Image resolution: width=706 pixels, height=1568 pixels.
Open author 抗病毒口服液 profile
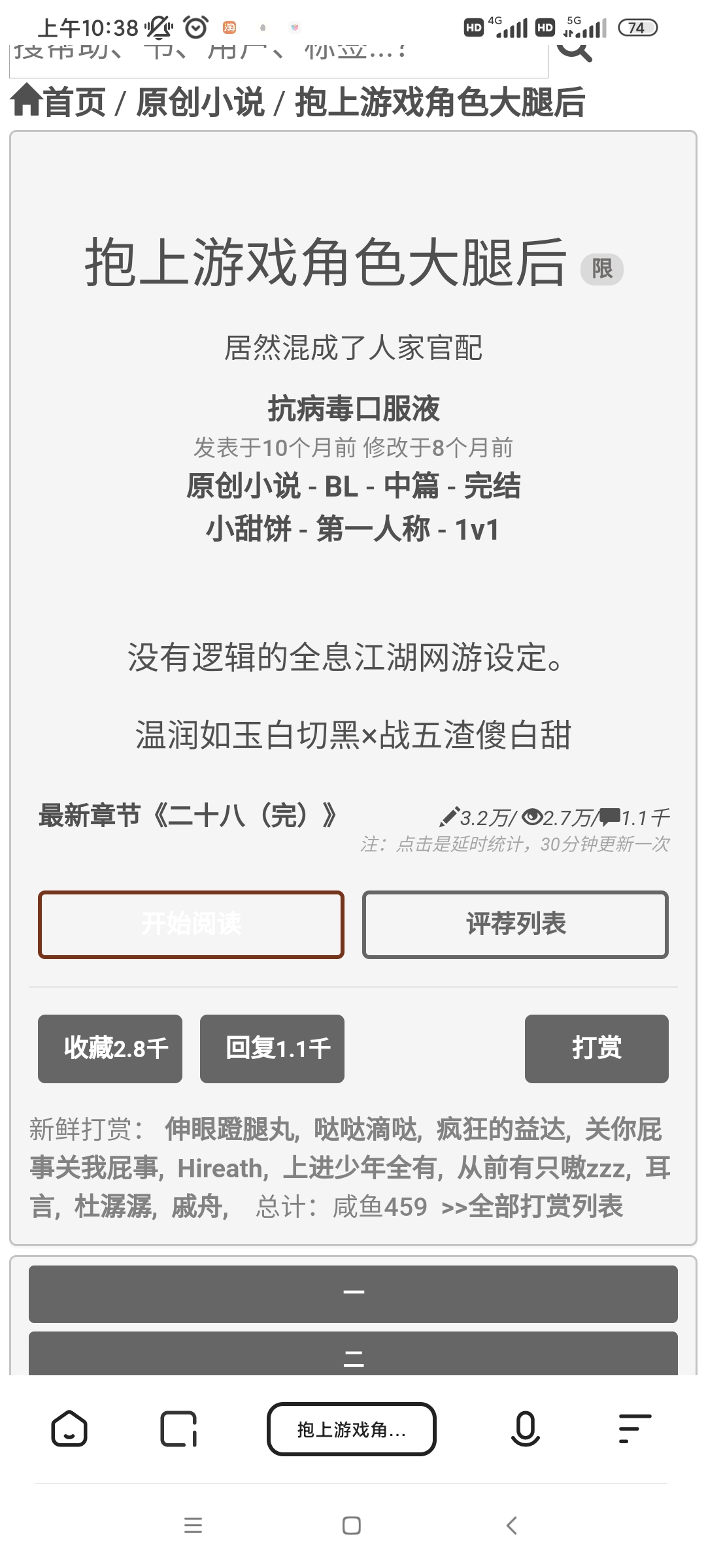click(353, 409)
